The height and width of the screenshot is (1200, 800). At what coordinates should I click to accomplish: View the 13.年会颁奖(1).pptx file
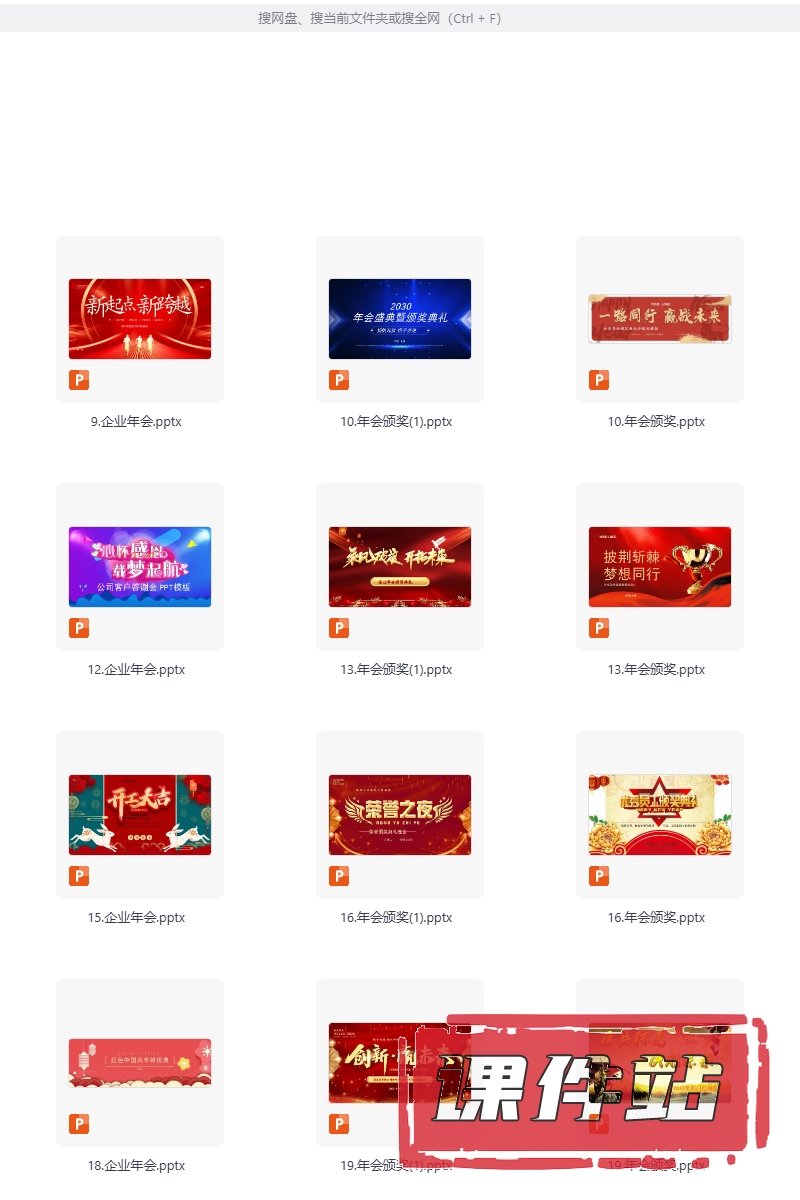(400, 567)
